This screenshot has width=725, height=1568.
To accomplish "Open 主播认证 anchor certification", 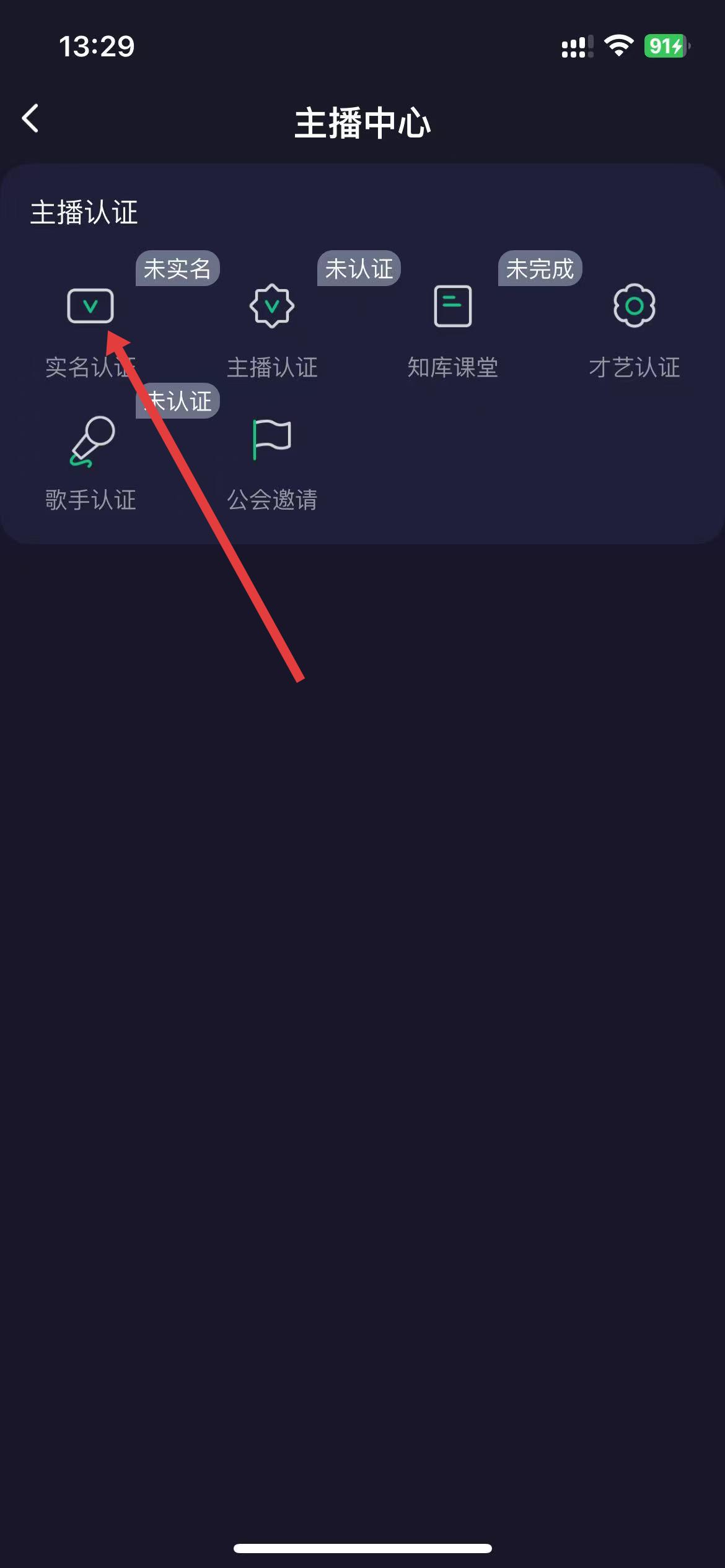I will [271, 306].
